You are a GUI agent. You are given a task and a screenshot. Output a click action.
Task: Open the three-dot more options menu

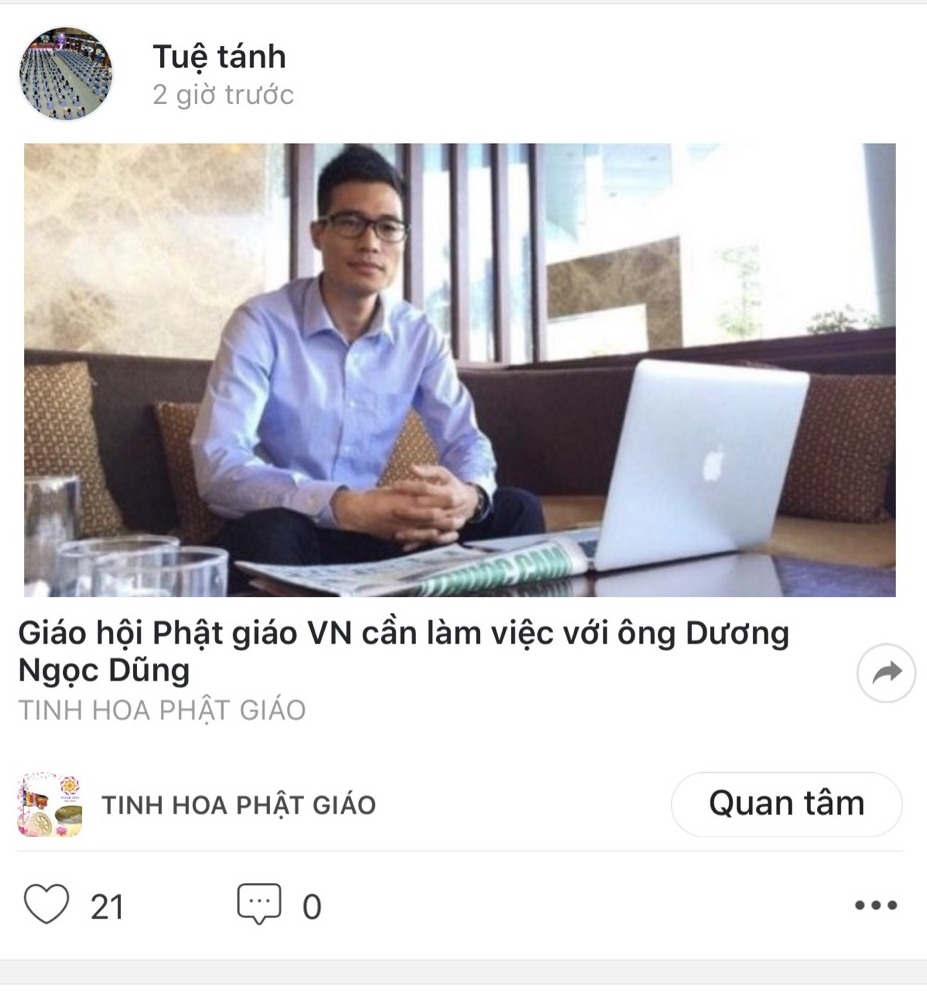tap(876, 906)
